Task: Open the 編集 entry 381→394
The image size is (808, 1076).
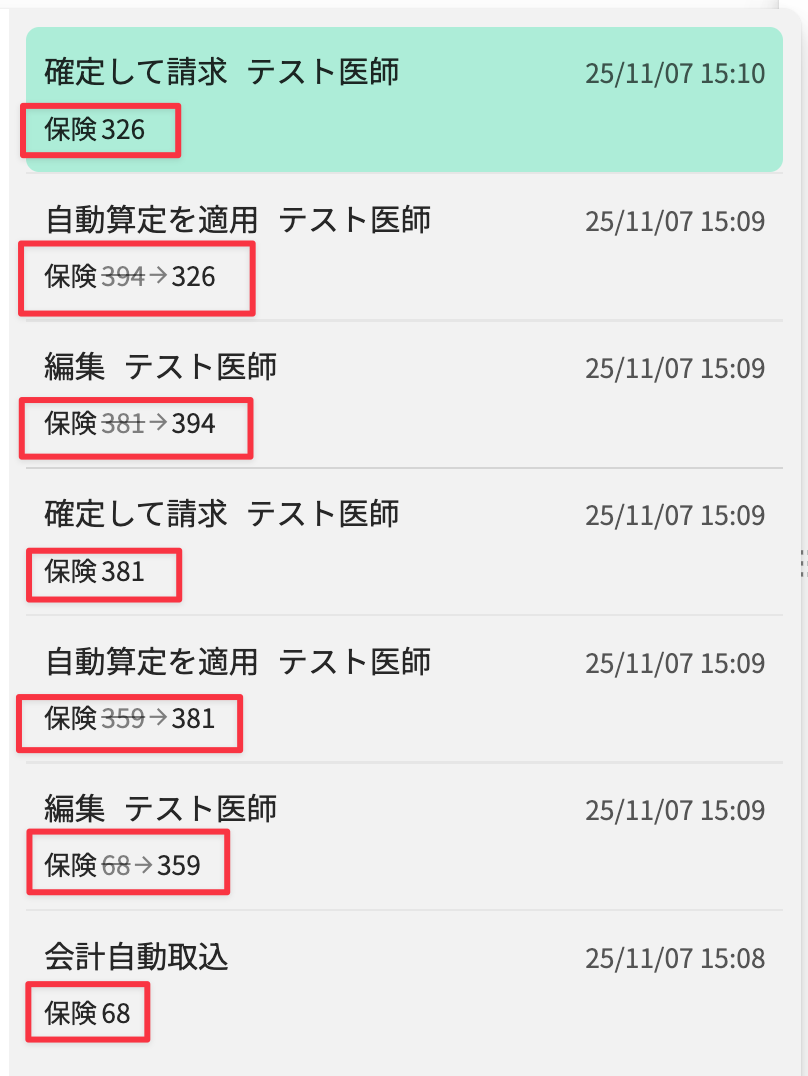Action: point(404,394)
